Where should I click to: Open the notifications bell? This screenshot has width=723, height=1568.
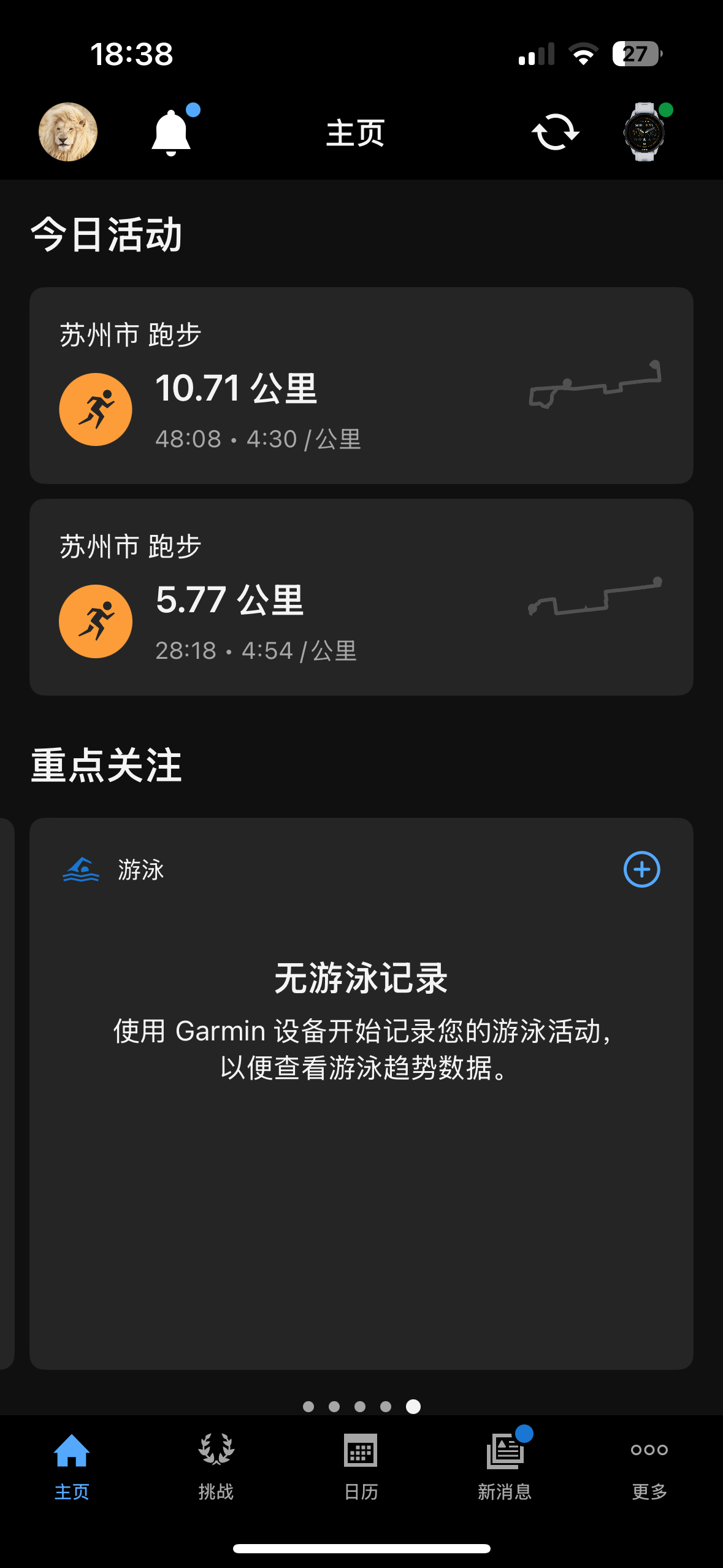[x=171, y=133]
